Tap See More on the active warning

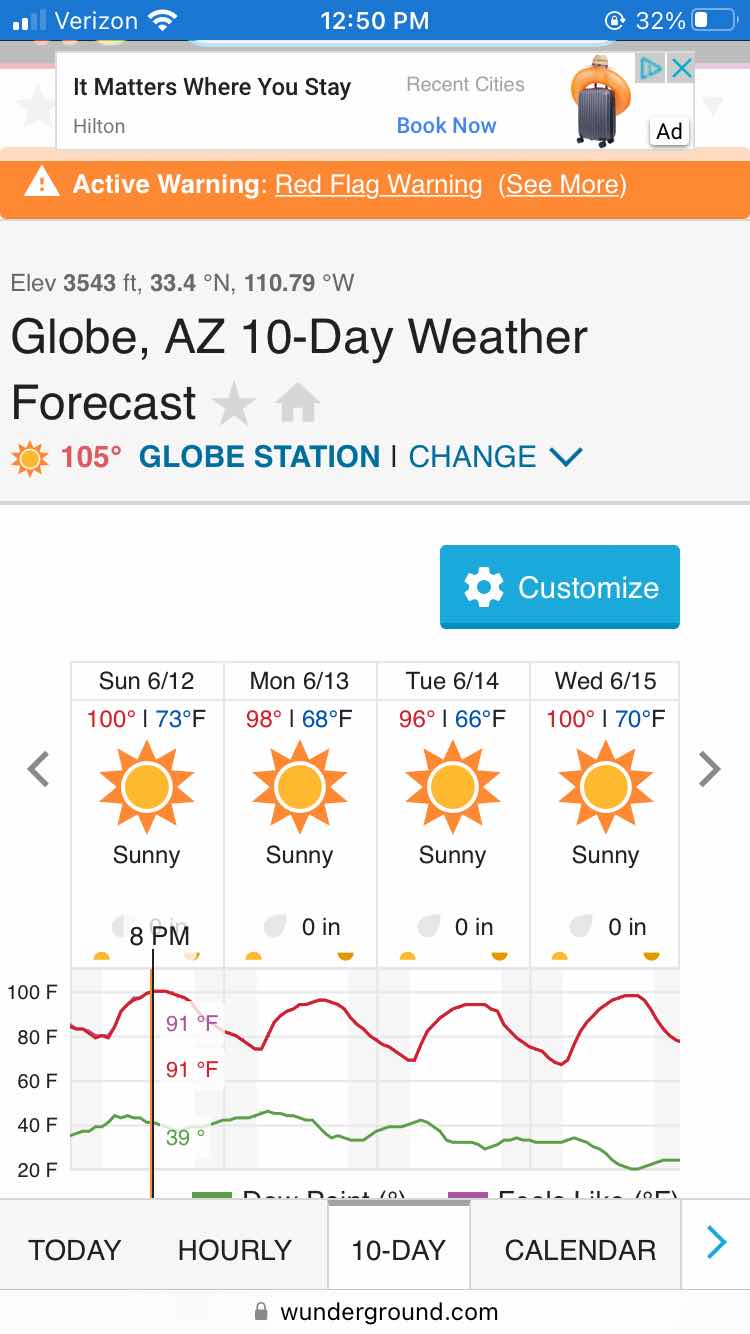(562, 185)
